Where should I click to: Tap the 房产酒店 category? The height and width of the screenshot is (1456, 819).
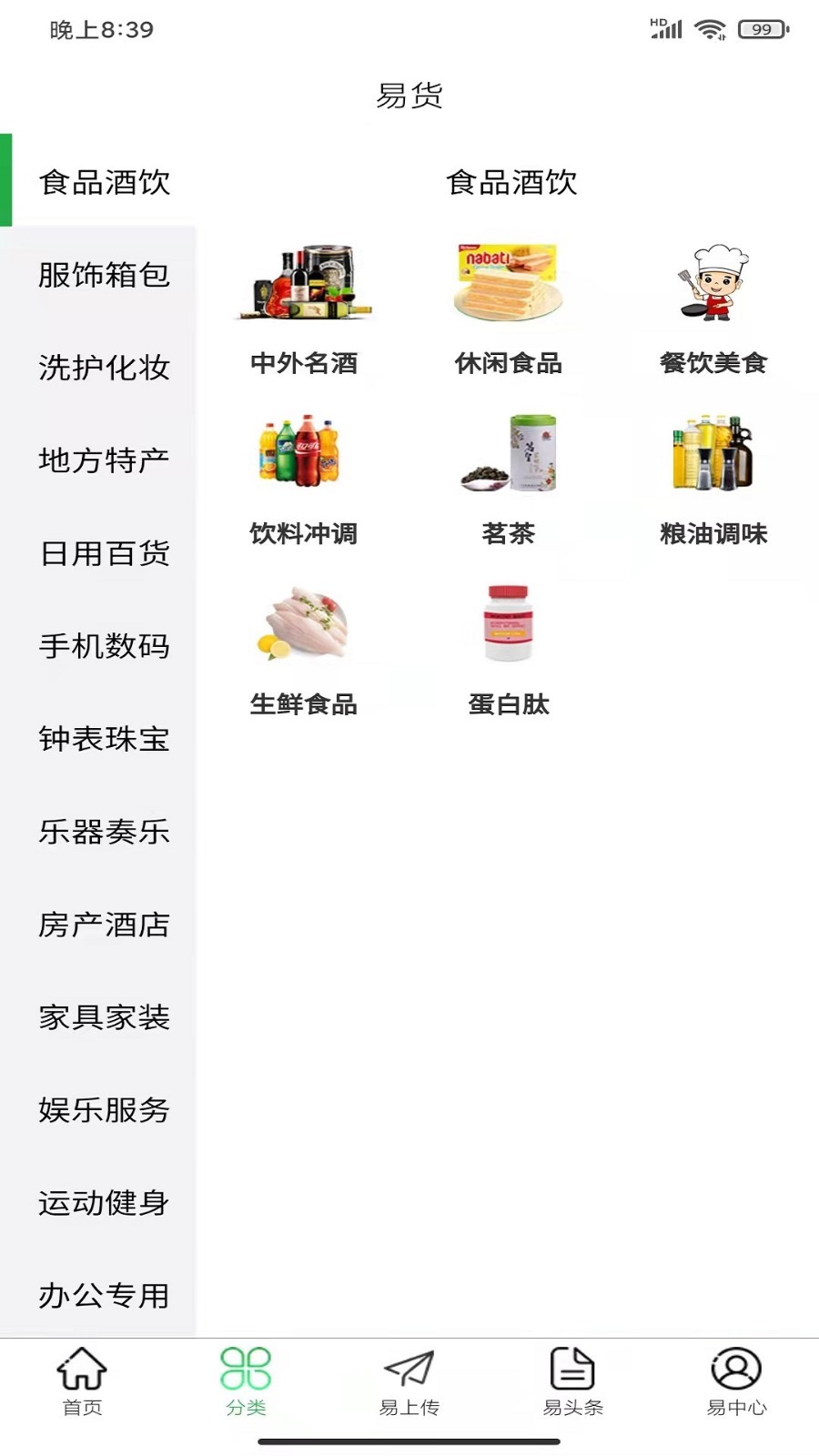[x=104, y=925]
